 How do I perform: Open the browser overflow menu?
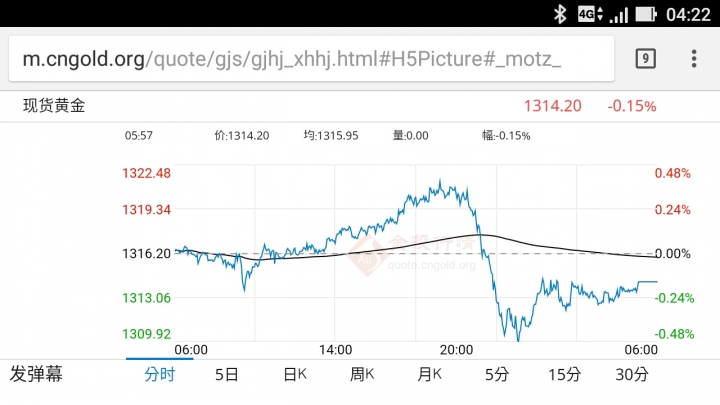point(694,59)
